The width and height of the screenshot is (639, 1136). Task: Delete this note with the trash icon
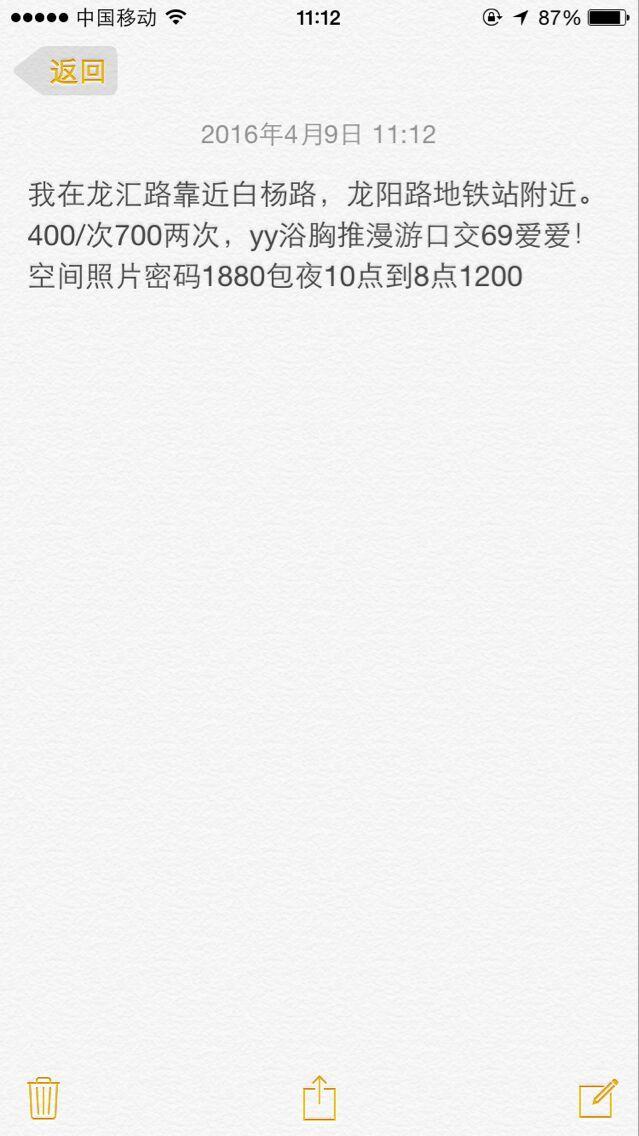click(44, 1098)
